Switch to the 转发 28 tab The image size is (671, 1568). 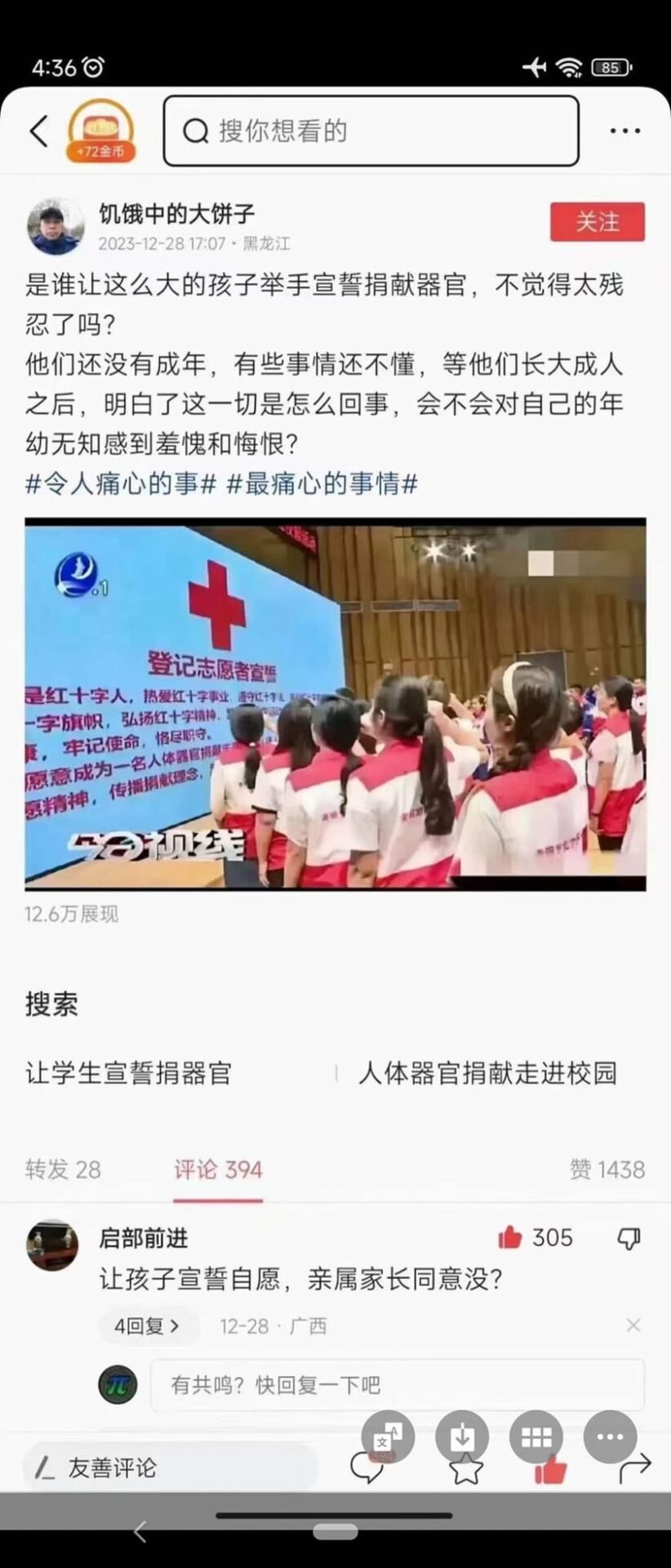63,1169
